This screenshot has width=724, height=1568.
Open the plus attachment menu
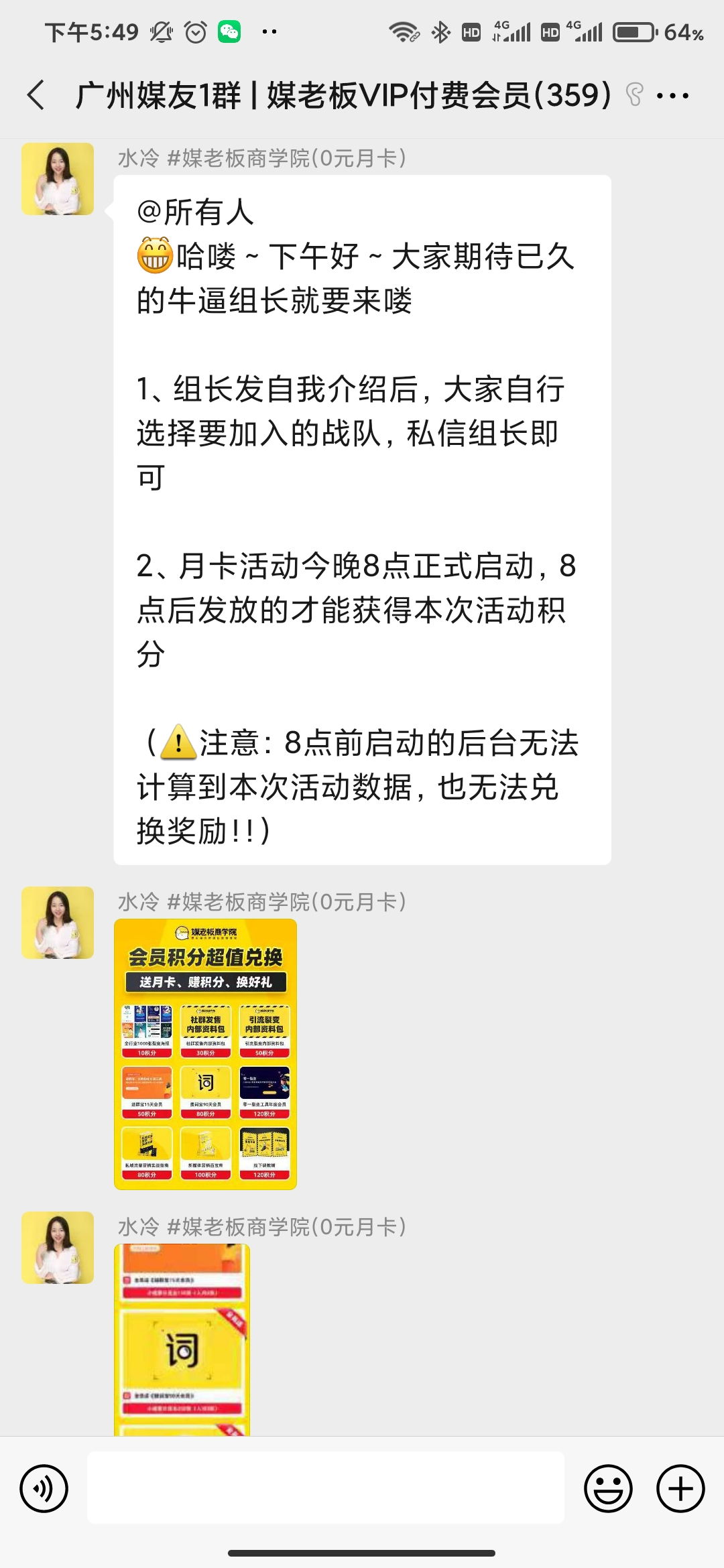coord(680,1489)
